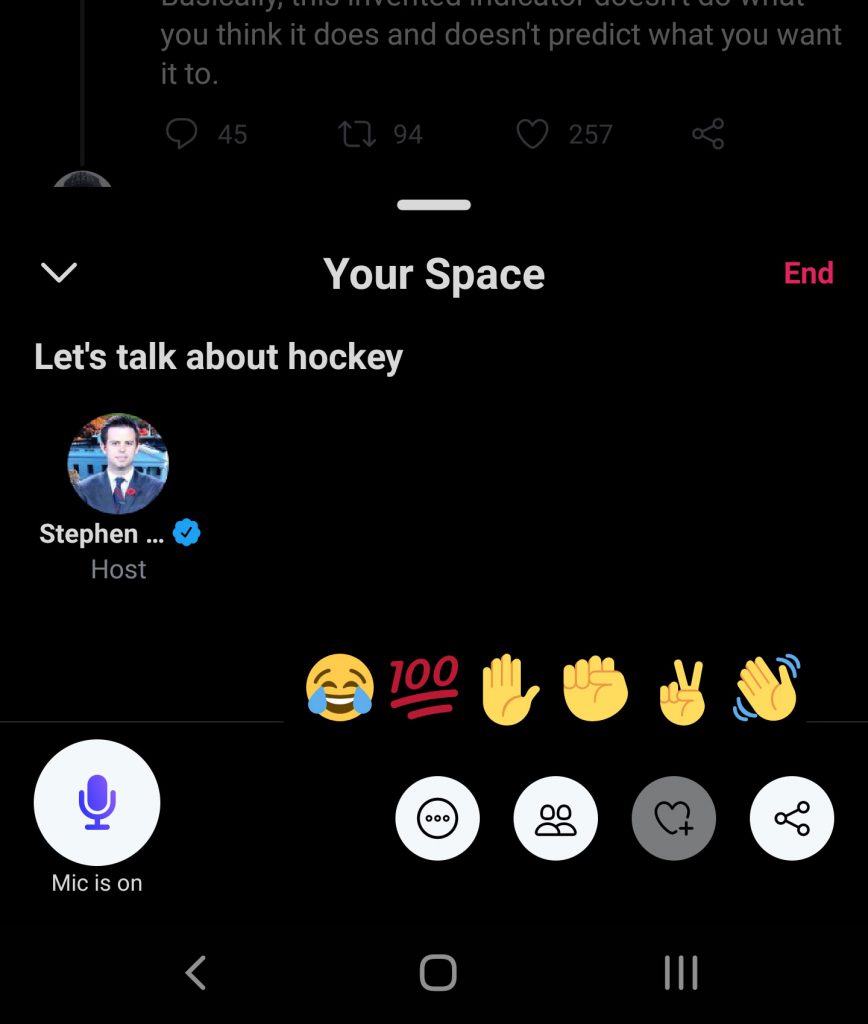Viewport: 868px width, 1024px height.
Task: Open the system recent apps button
Action: pyautogui.click(x=680, y=972)
